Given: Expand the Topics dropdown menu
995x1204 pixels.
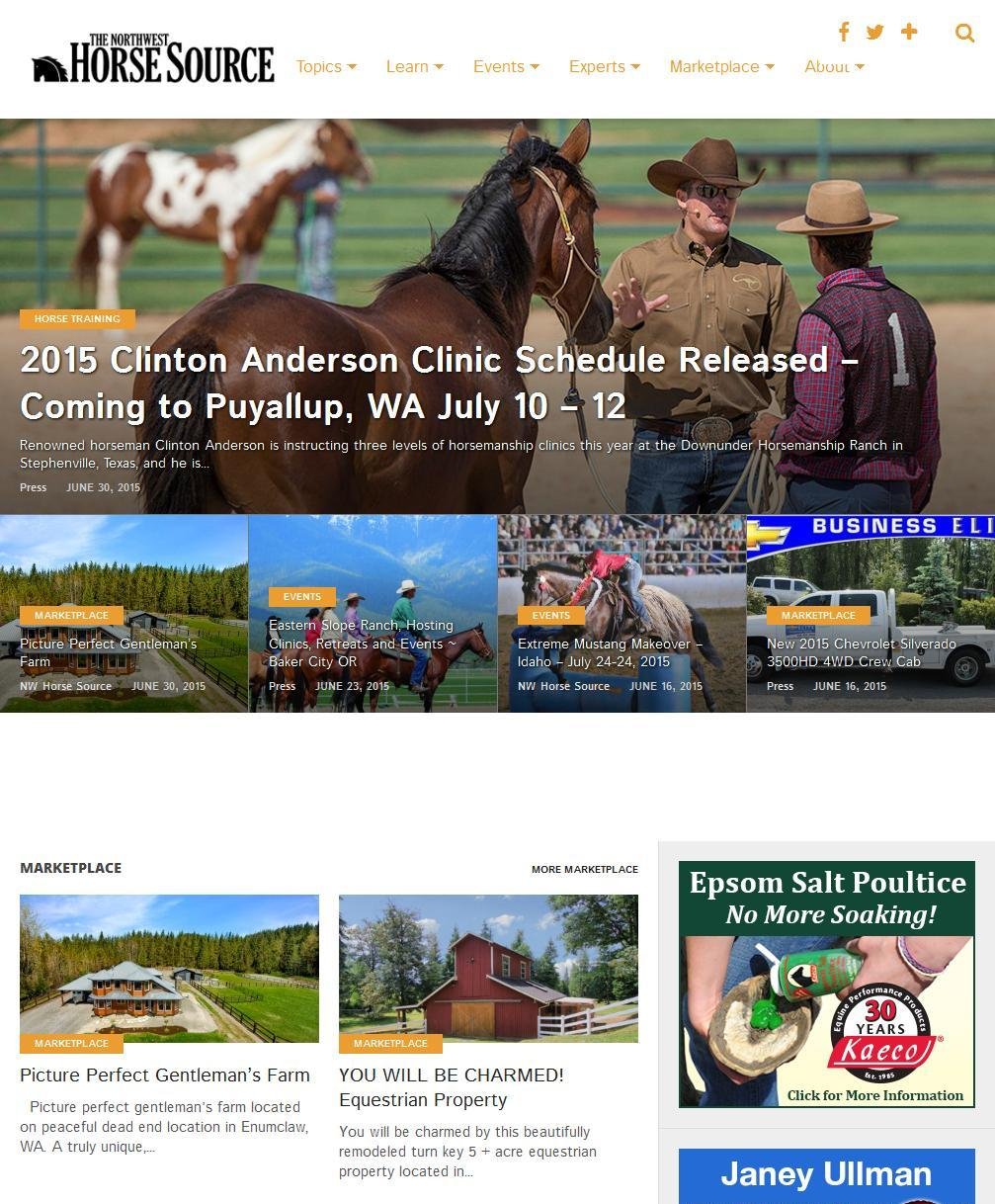Looking at the screenshot, I should pos(326,66).
